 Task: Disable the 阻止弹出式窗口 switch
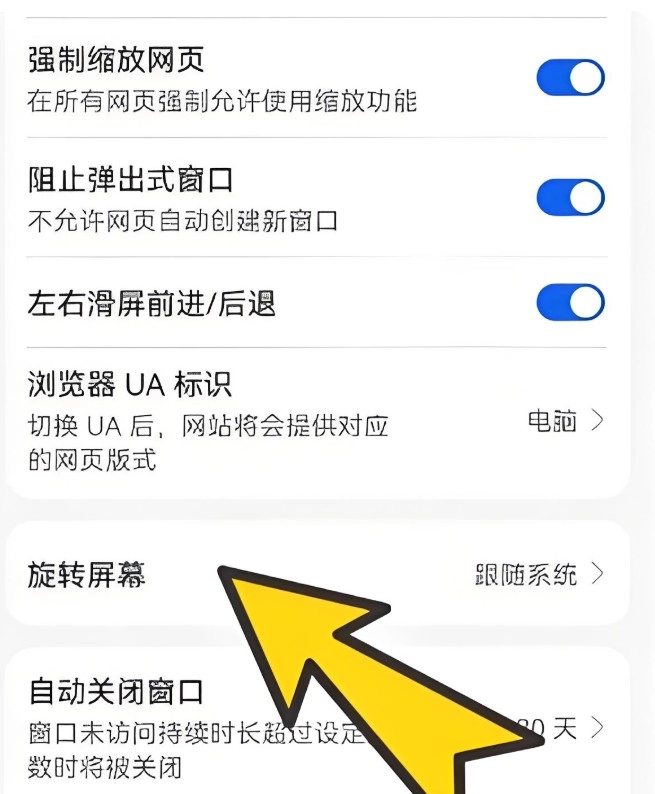570,197
